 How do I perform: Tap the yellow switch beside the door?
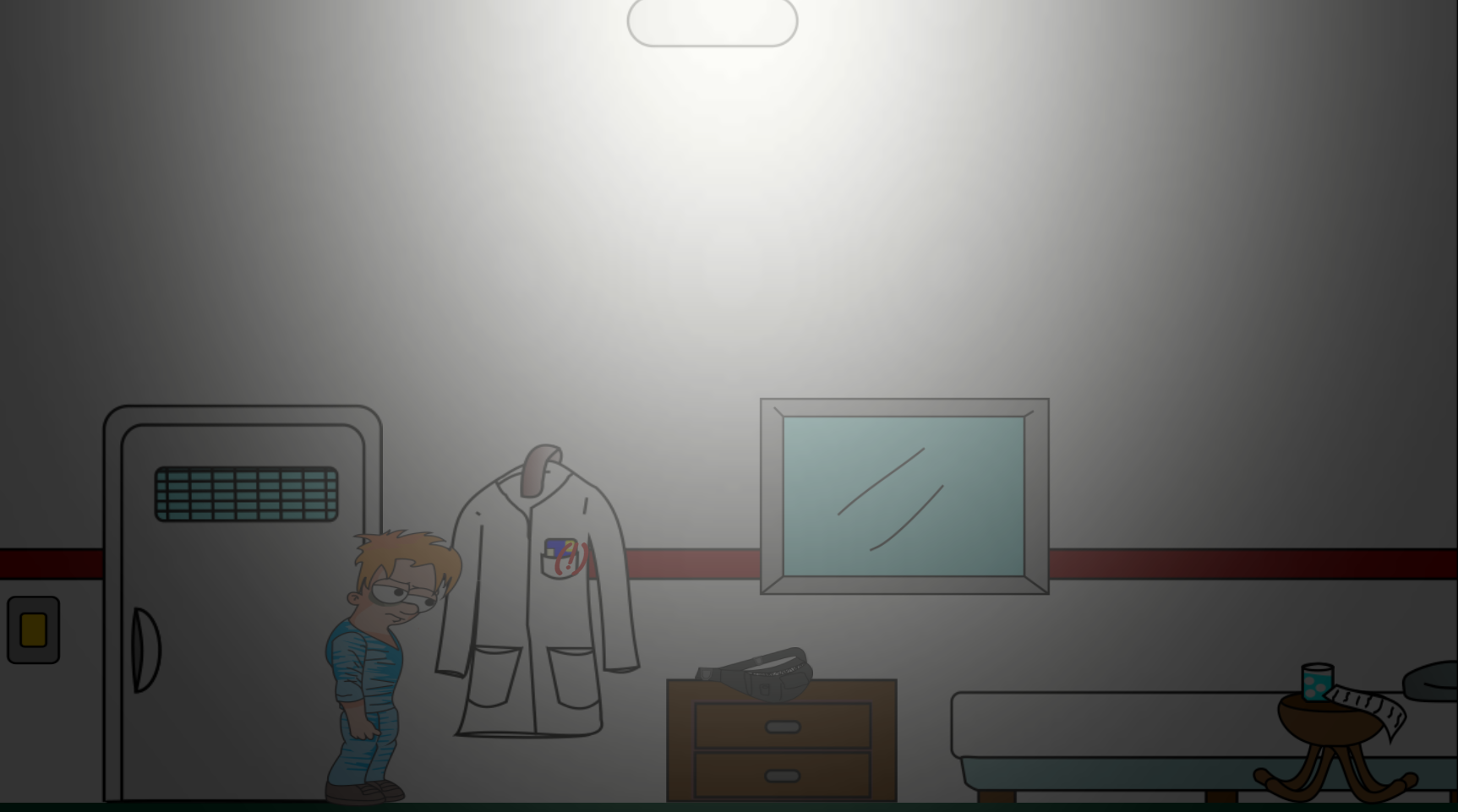pos(33,629)
